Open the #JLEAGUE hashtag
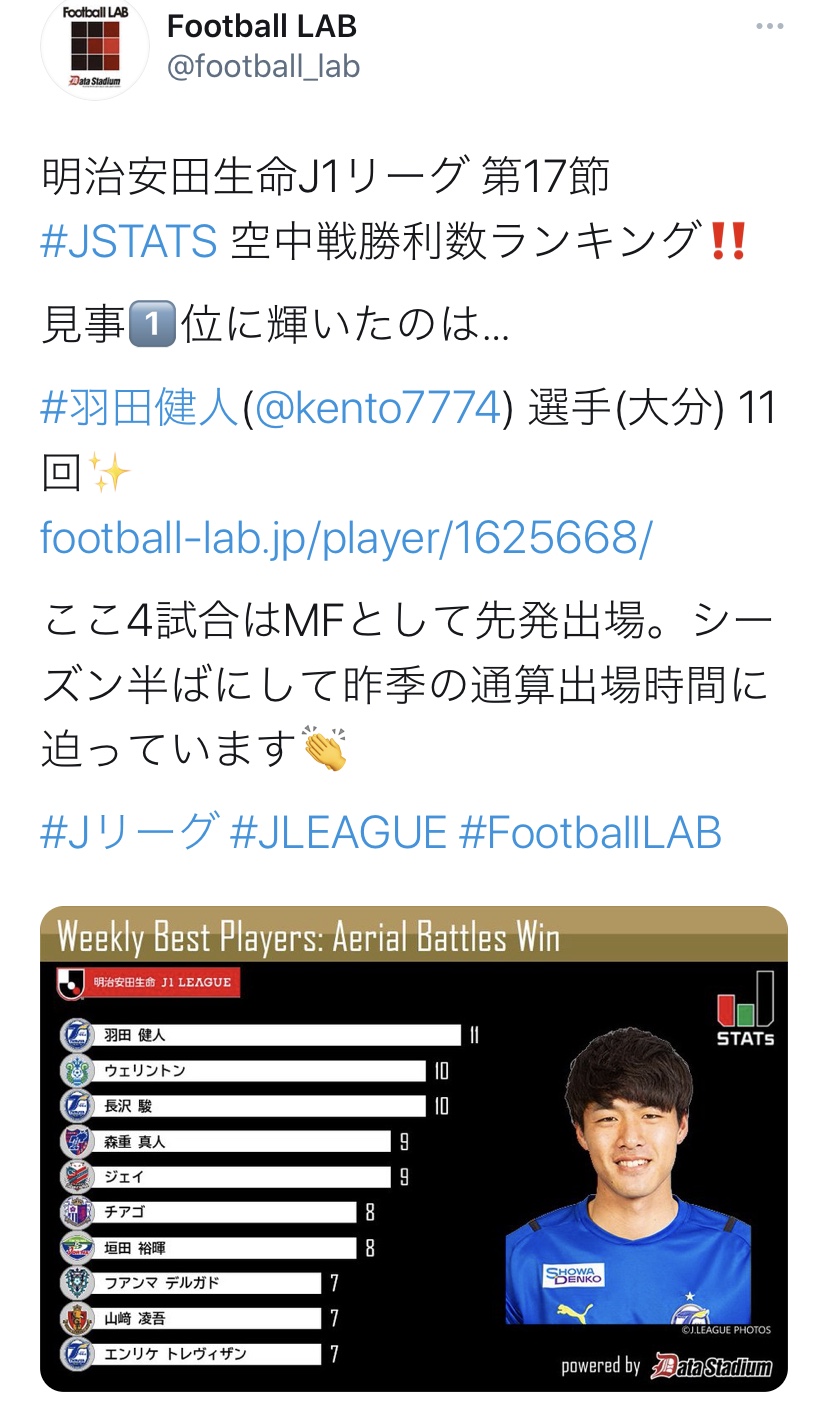The height and width of the screenshot is (1410, 828). pyautogui.click(x=338, y=832)
